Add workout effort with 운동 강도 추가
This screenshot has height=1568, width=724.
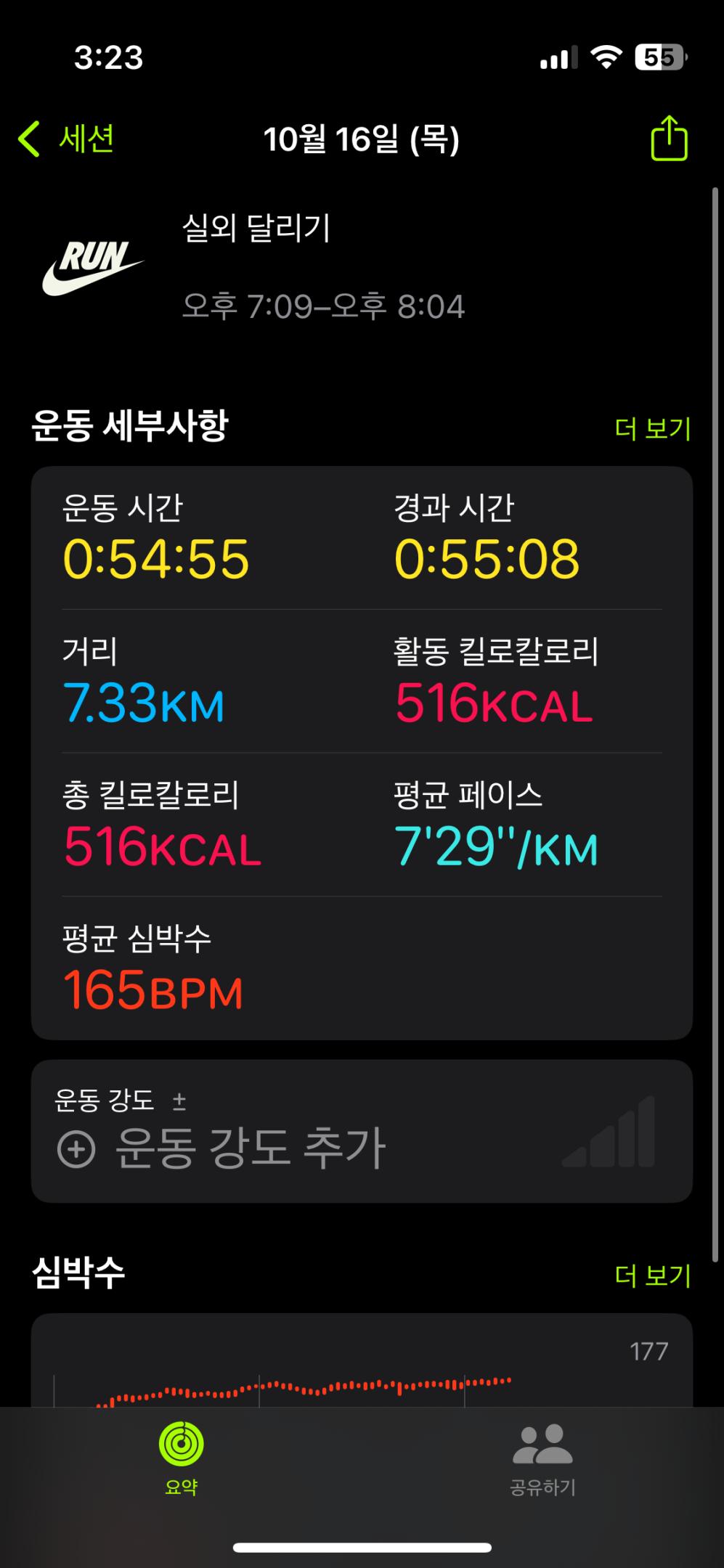(x=251, y=1148)
